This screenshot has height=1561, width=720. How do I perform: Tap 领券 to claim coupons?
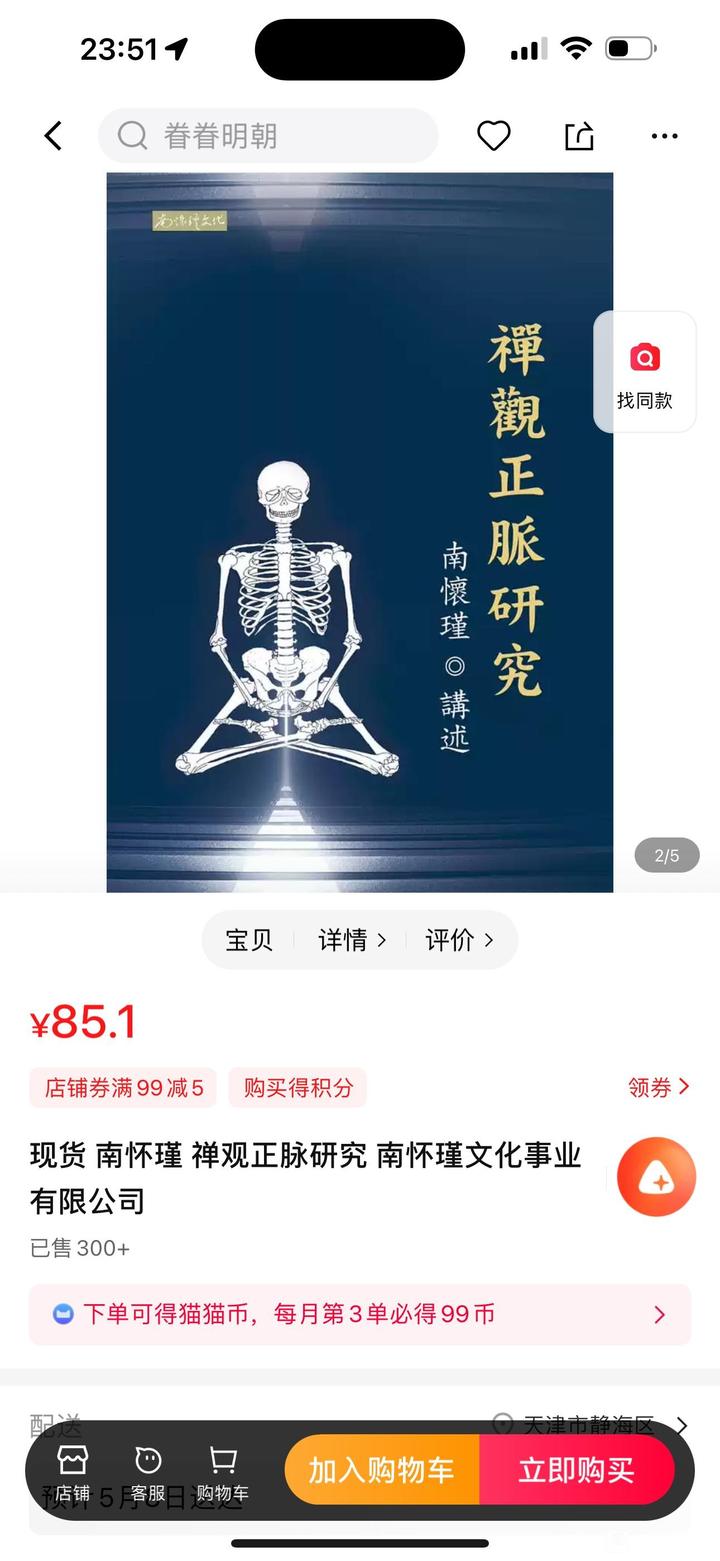point(659,1087)
